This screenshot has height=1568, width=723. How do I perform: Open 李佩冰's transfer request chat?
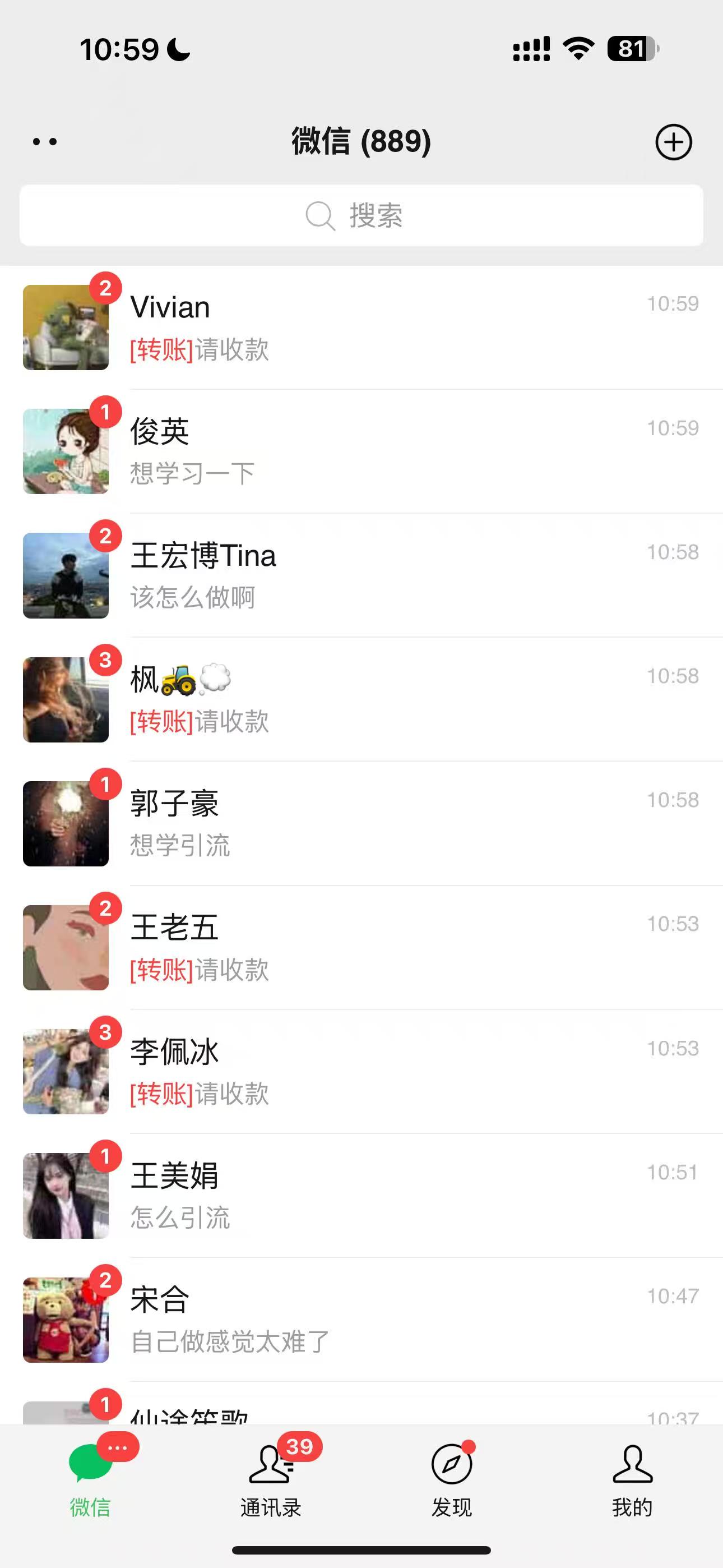361,1071
